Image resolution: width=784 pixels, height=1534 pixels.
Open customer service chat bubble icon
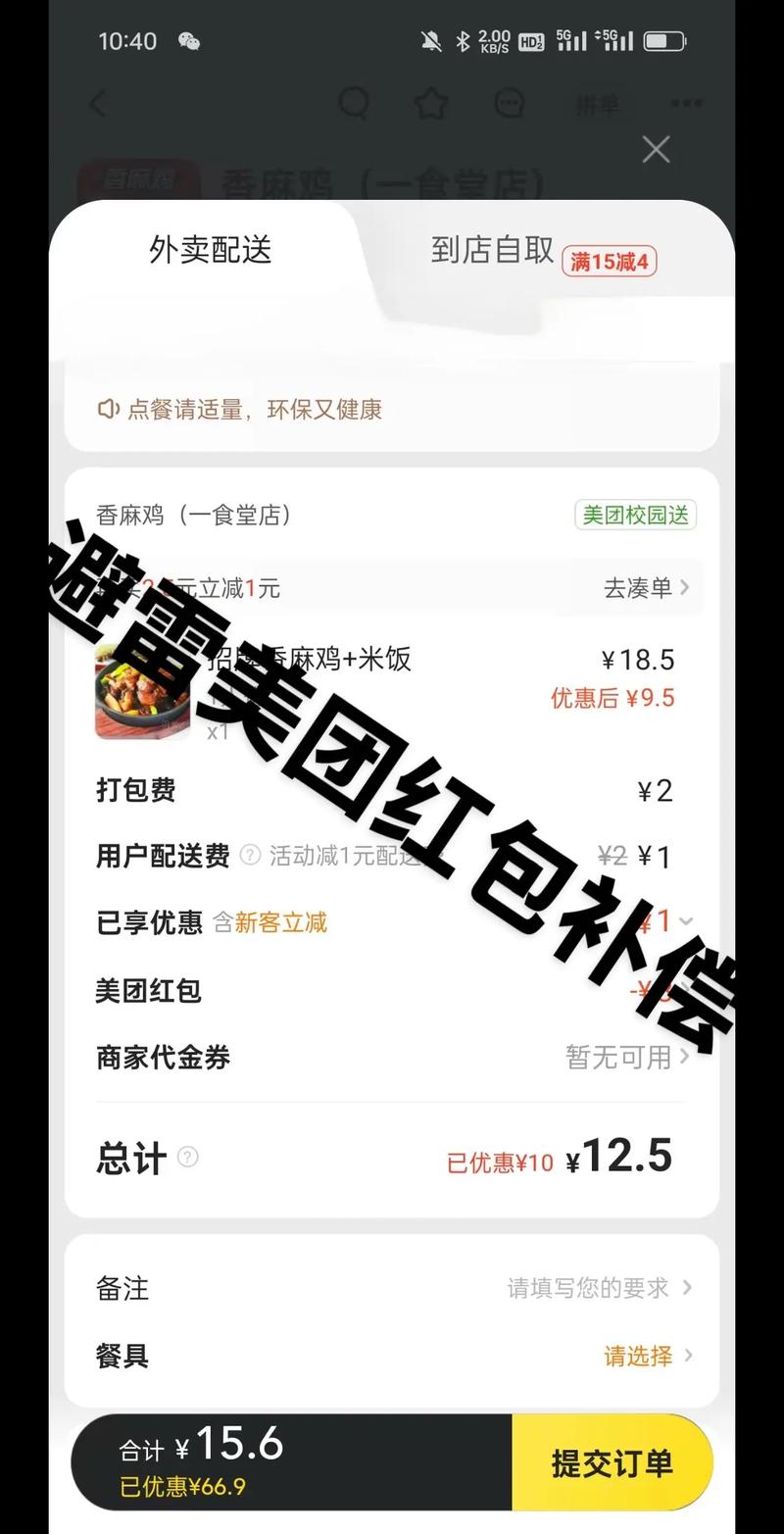pos(509,103)
